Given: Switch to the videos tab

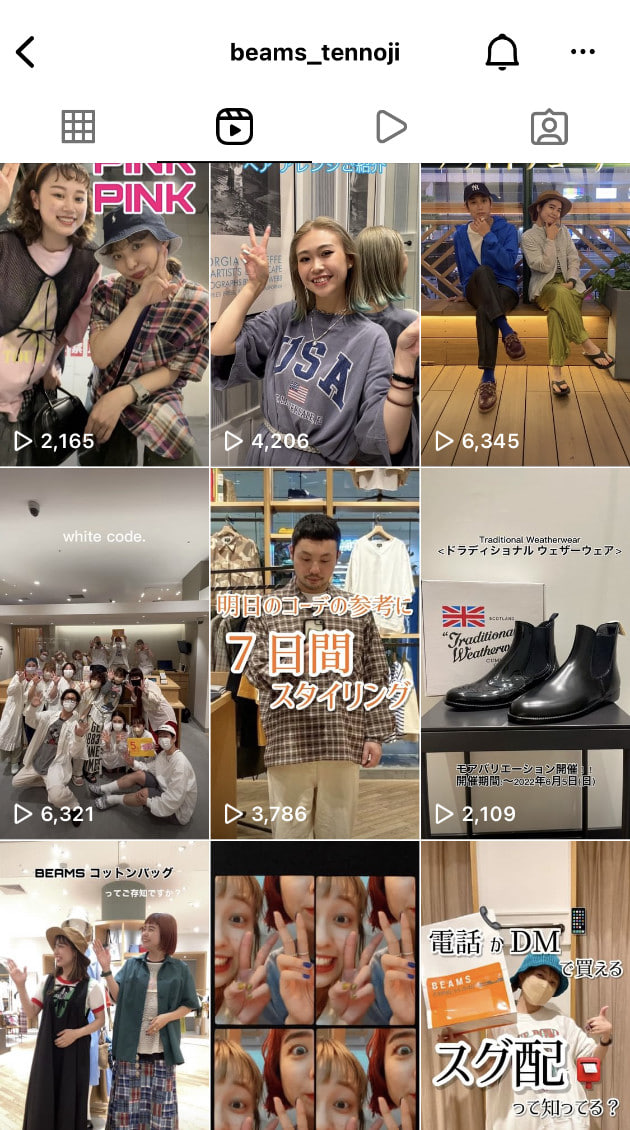Looking at the screenshot, I should click(391, 127).
